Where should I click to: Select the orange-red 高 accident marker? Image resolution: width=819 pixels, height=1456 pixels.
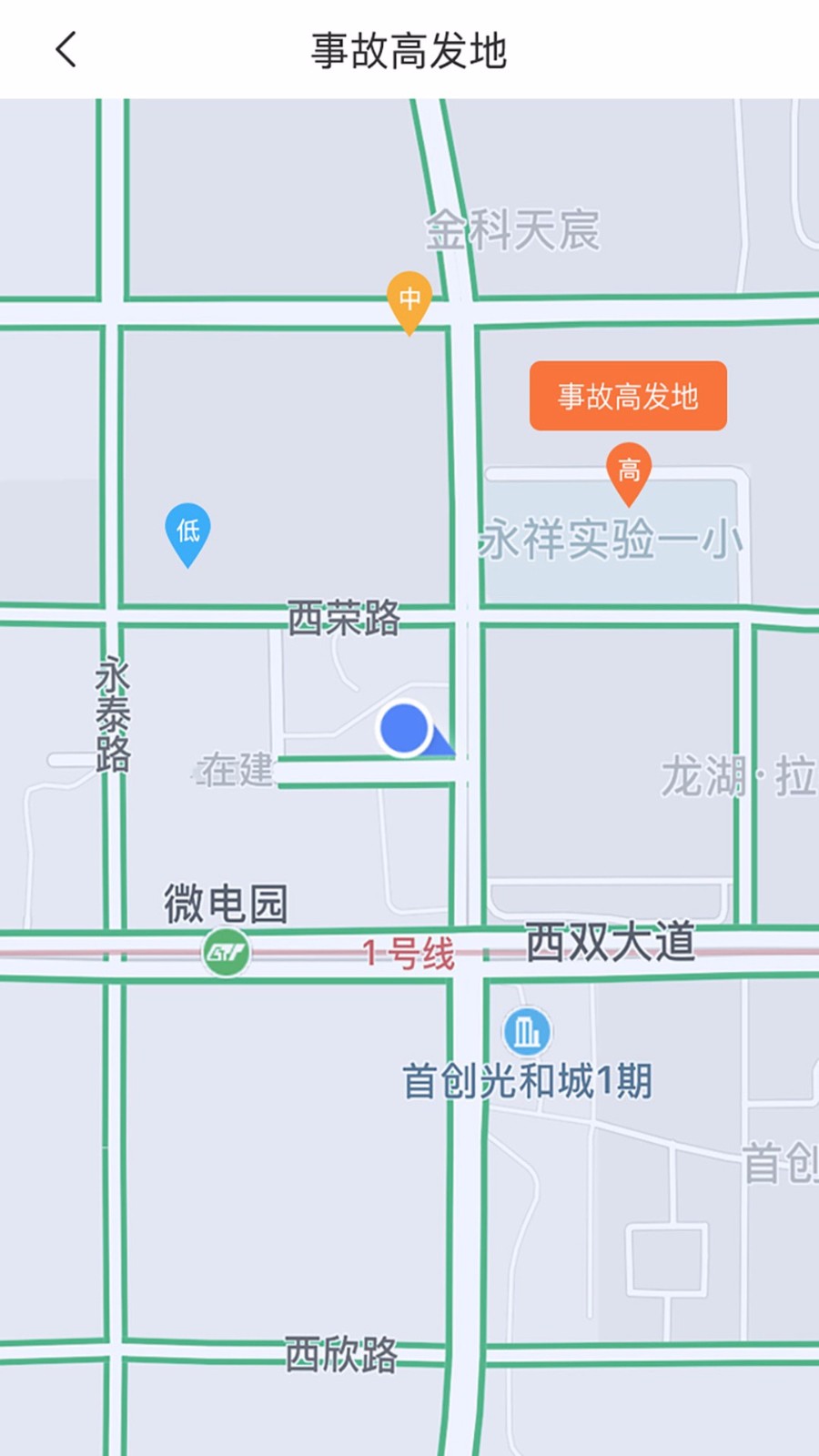pyautogui.click(x=629, y=470)
